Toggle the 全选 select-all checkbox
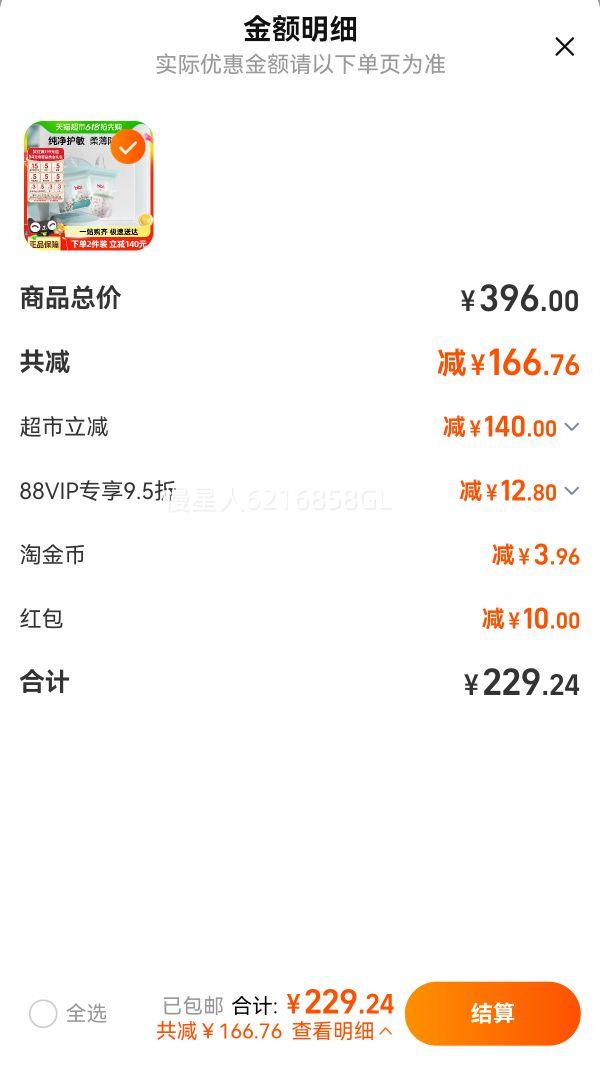Screen dimensions: 600x1065 pyautogui.click(x=43, y=1014)
